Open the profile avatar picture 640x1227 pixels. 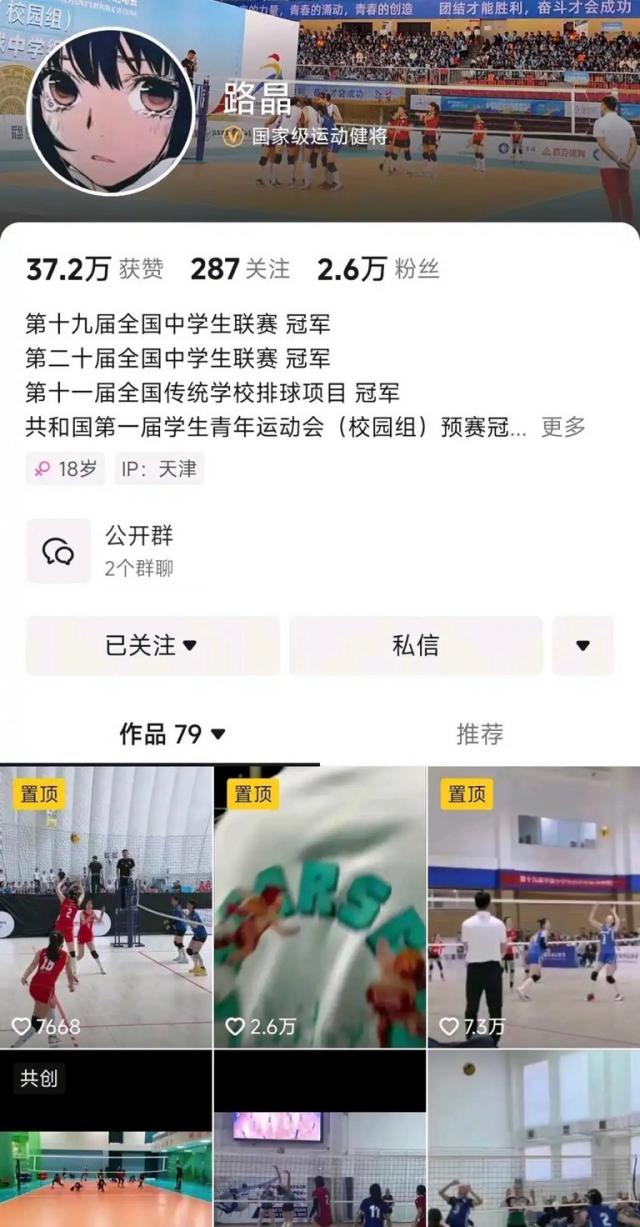(x=110, y=110)
